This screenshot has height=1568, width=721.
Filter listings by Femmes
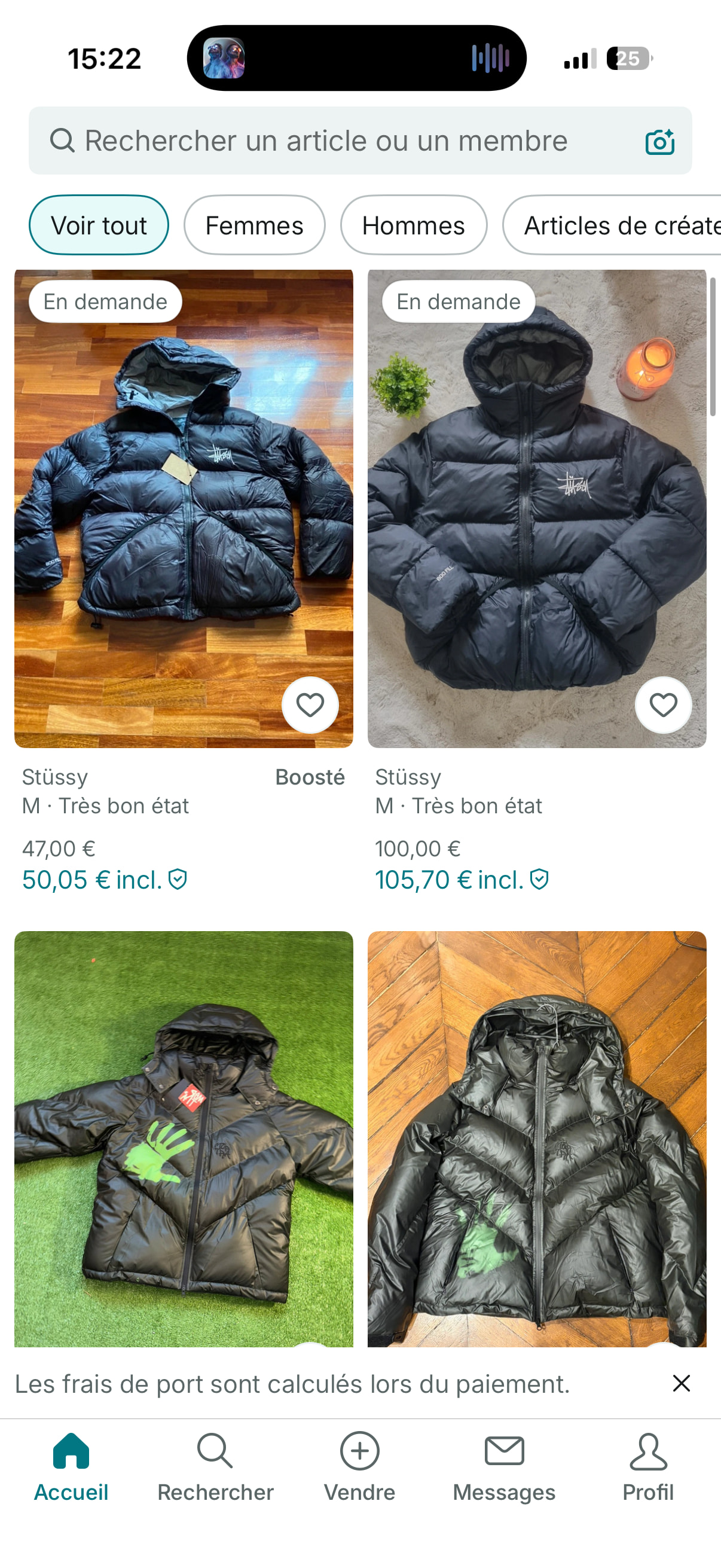point(254,225)
